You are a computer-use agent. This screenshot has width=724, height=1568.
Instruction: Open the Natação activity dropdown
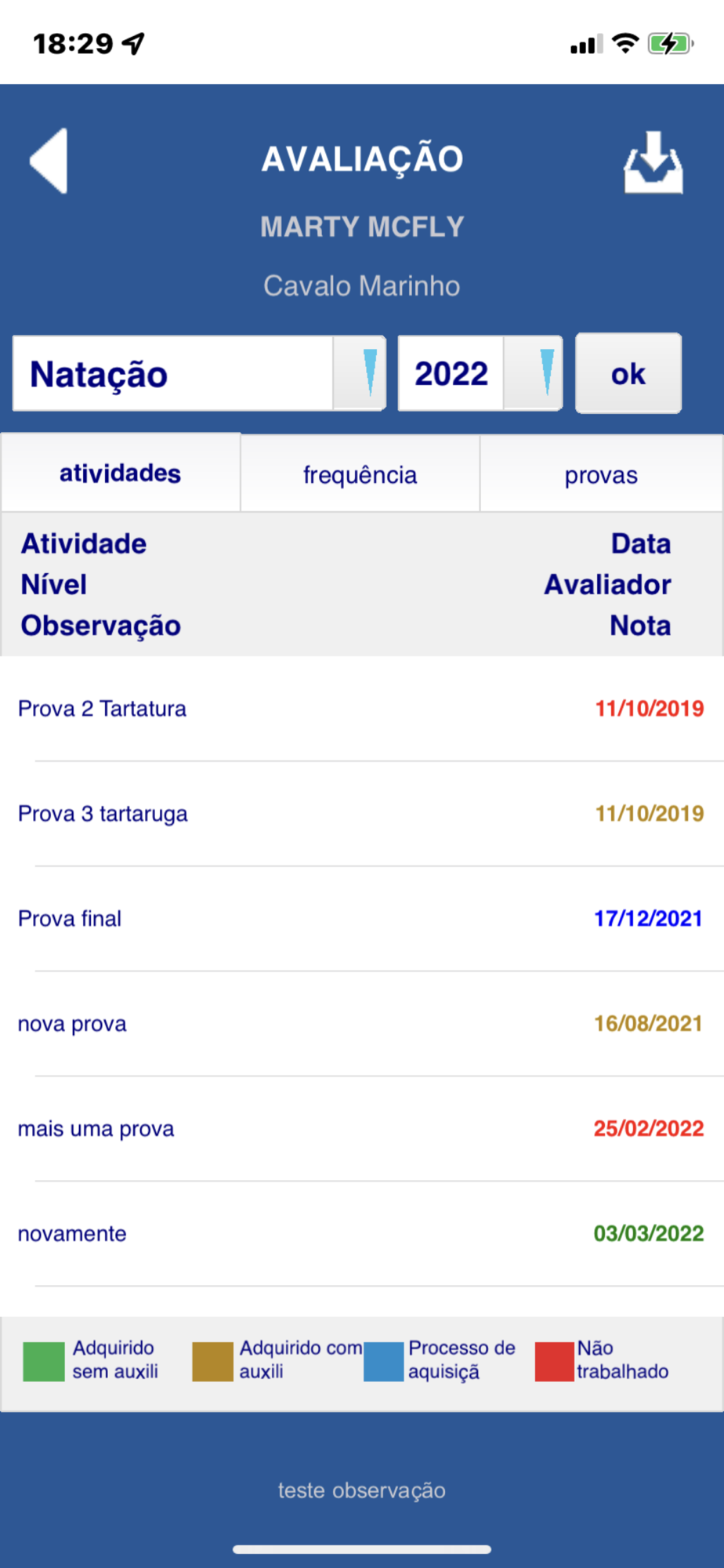[x=199, y=373]
